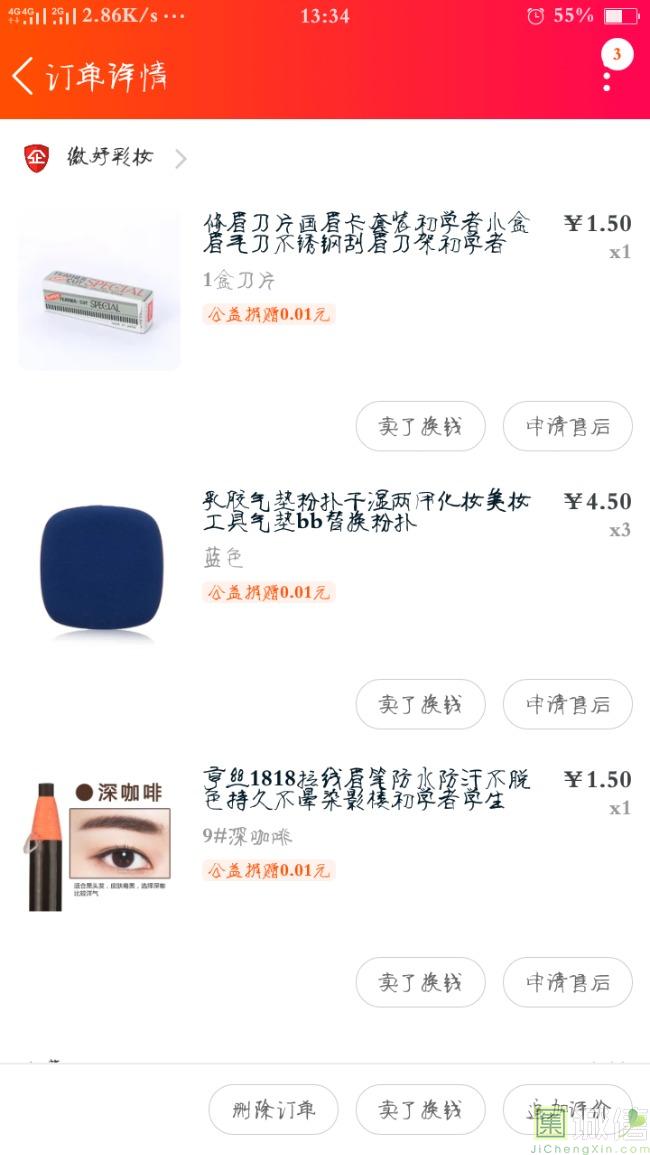Tap 卖了换钱 for the 修眉刀片 item

click(420, 427)
